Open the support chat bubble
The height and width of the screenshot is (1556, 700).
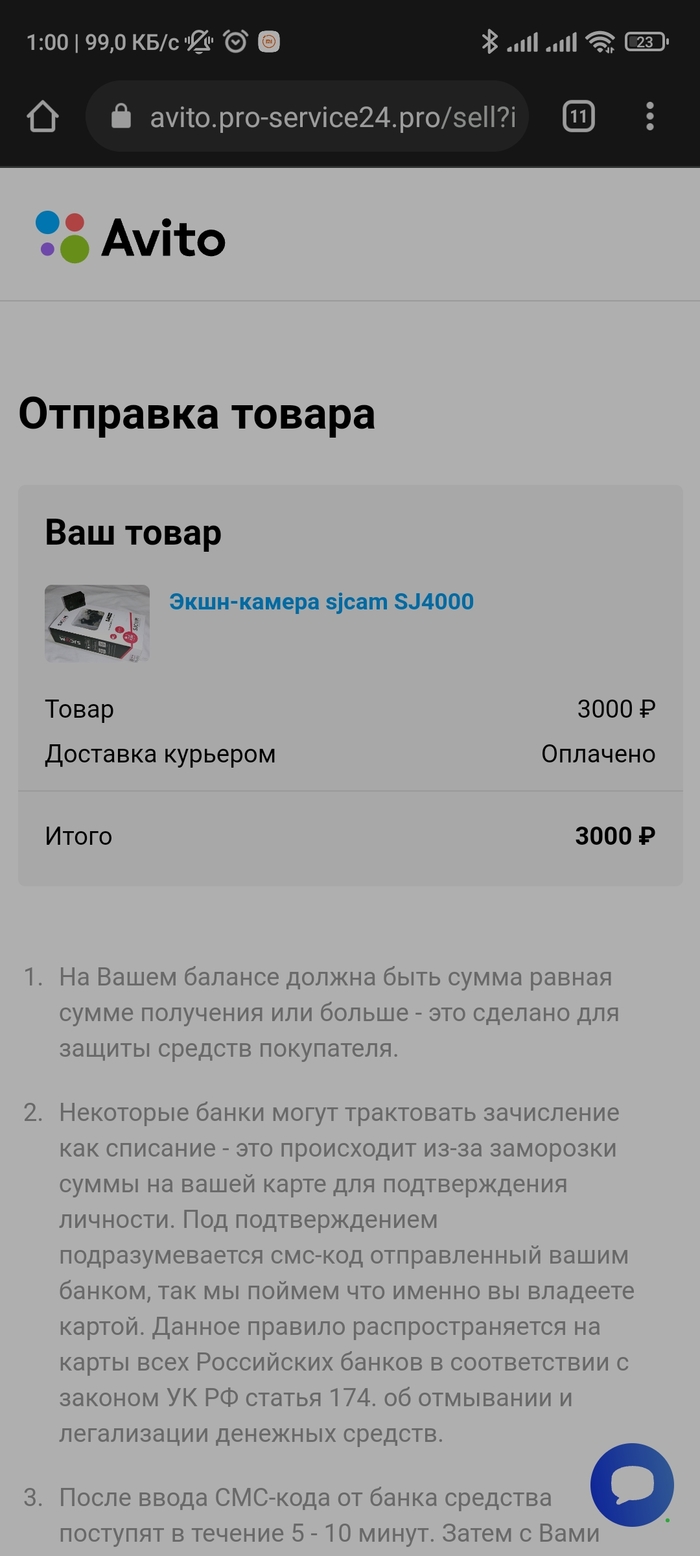632,1484
